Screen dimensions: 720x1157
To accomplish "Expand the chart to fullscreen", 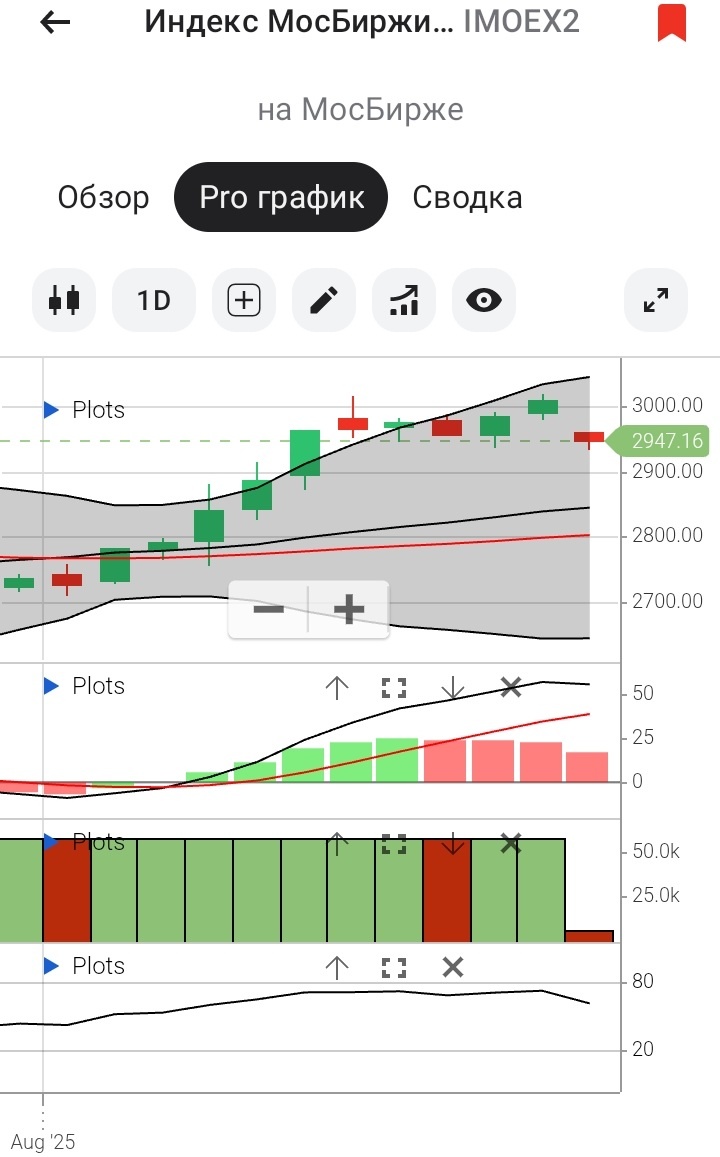I will (655, 300).
